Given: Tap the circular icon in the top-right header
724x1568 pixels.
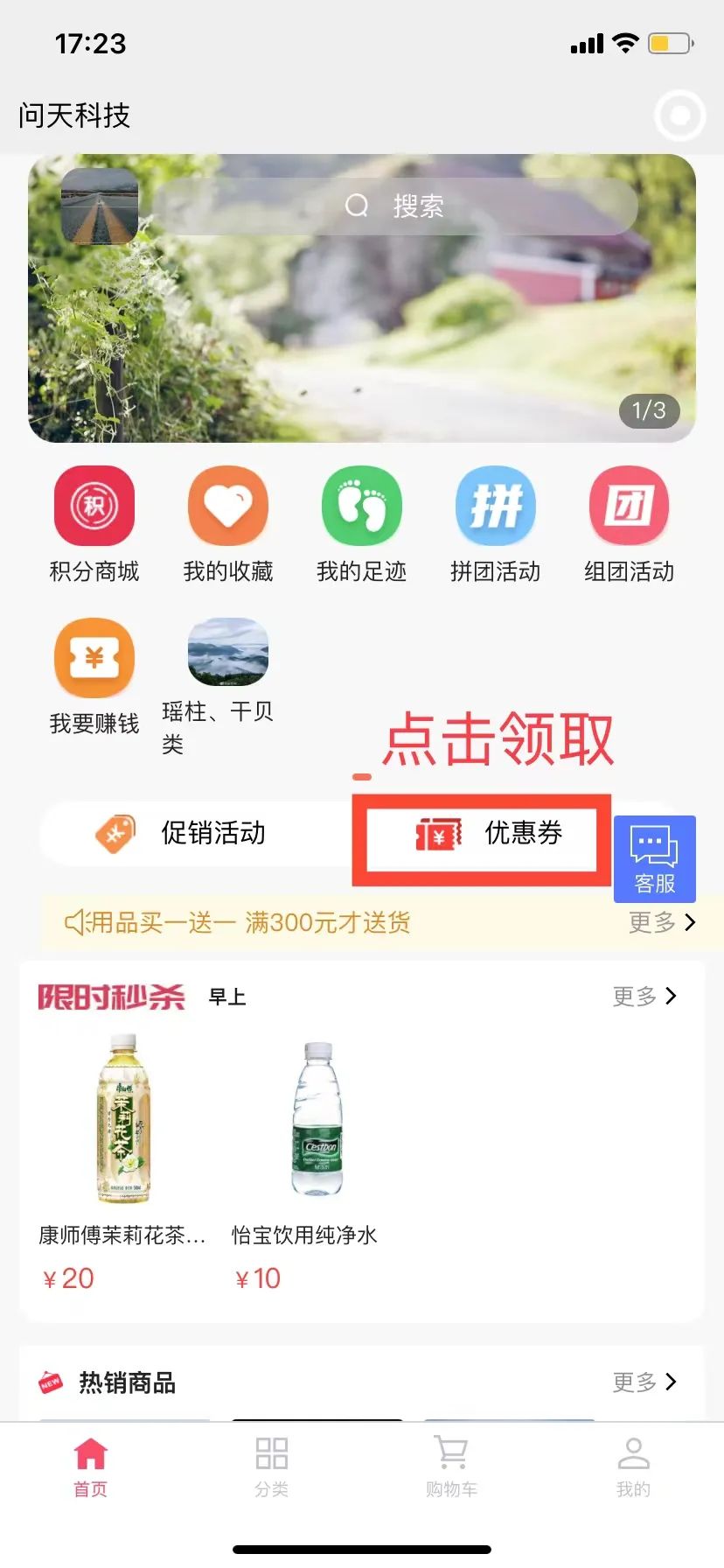Looking at the screenshot, I should click(679, 115).
